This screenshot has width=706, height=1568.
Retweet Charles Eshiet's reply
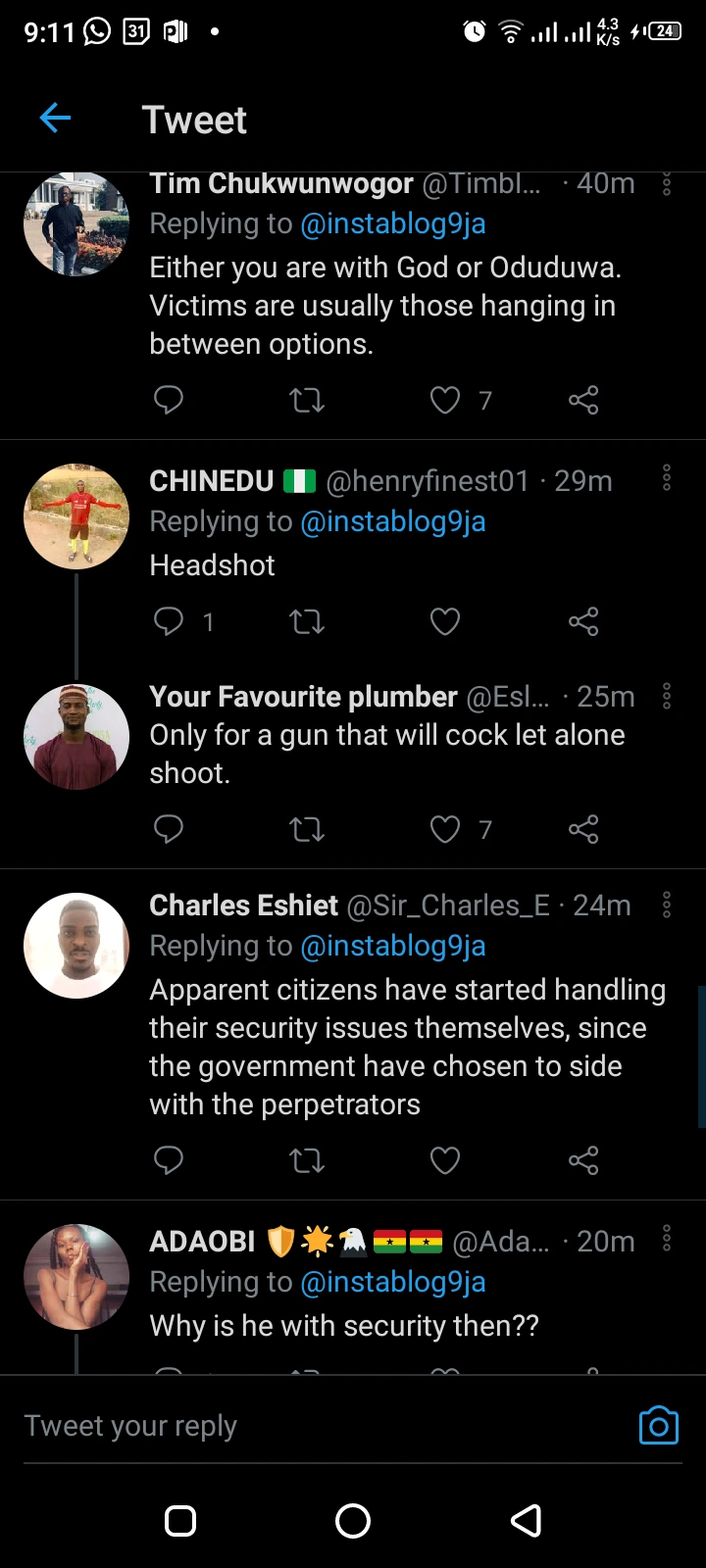307,1160
